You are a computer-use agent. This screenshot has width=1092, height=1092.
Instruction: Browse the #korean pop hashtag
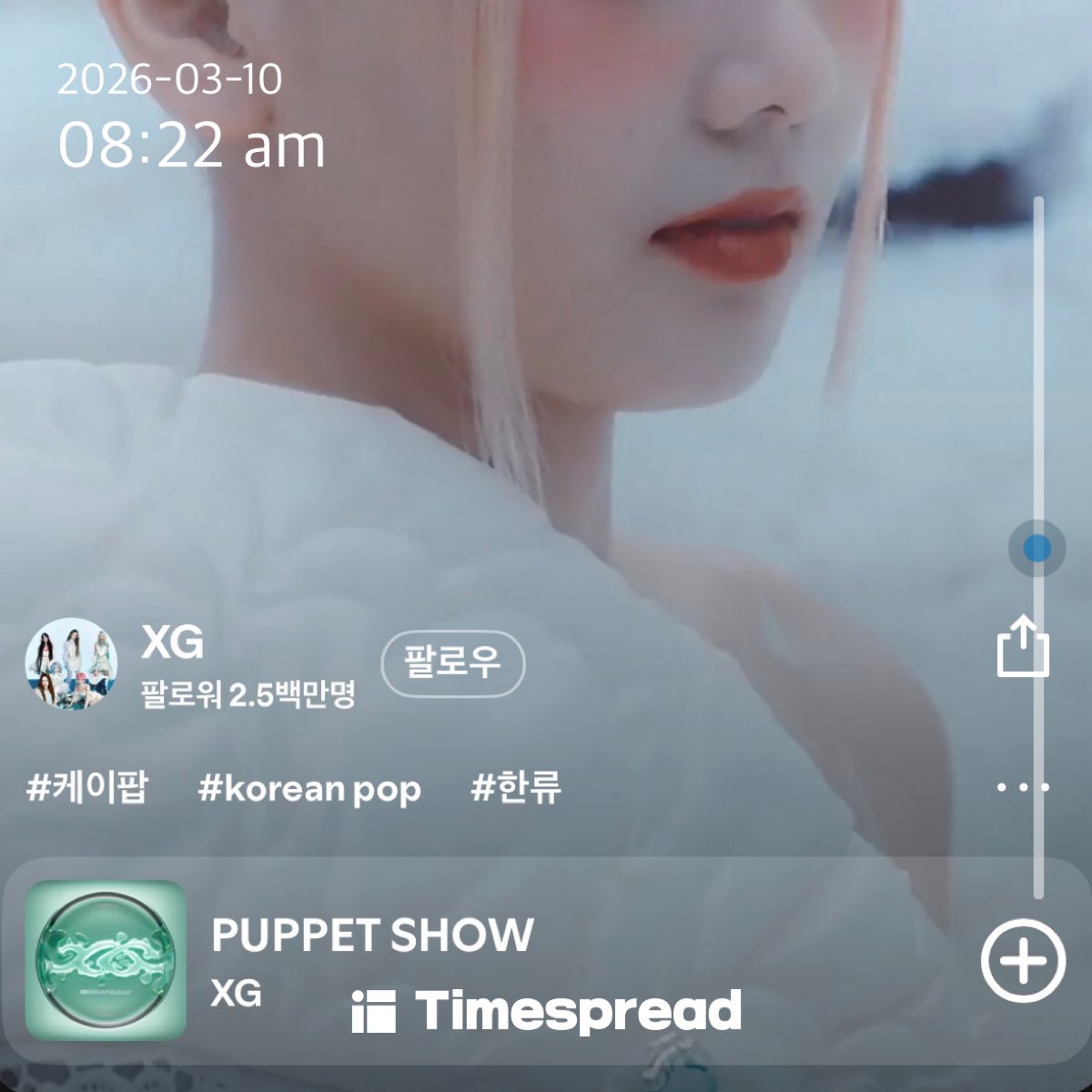tap(309, 788)
